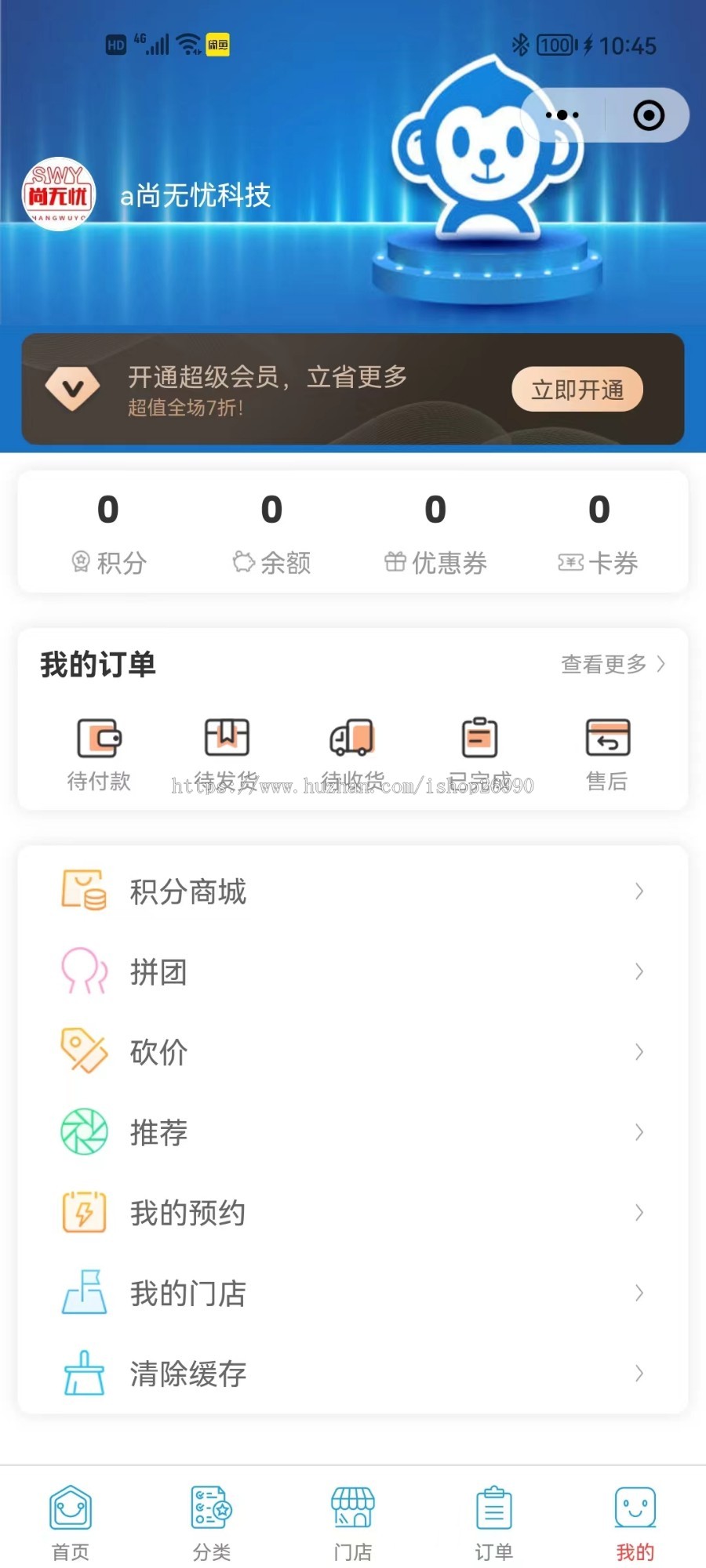Select 清除缓存 to clear cache
The width and height of the screenshot is (706, 1568).
point(353,1374)
